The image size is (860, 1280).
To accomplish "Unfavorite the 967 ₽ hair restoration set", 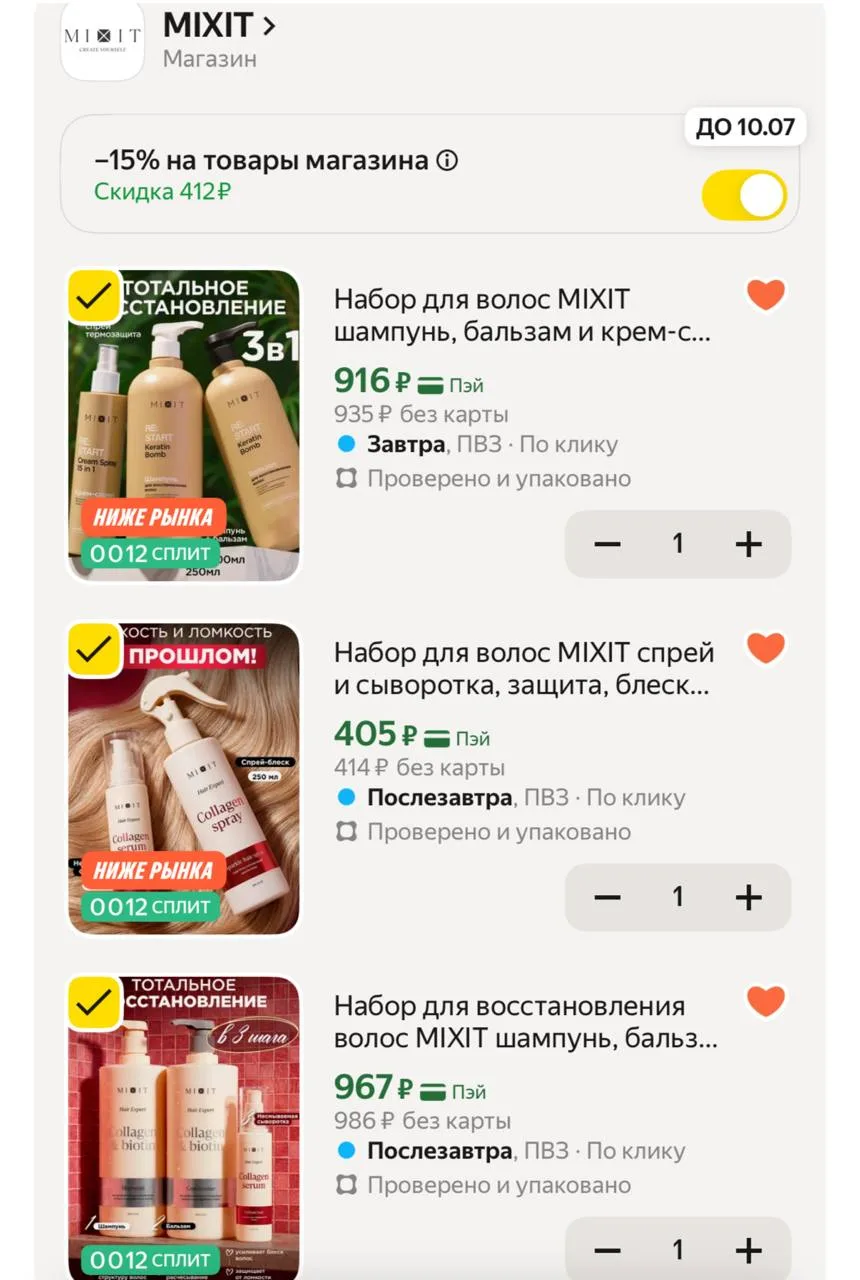I will (766, 1001).
